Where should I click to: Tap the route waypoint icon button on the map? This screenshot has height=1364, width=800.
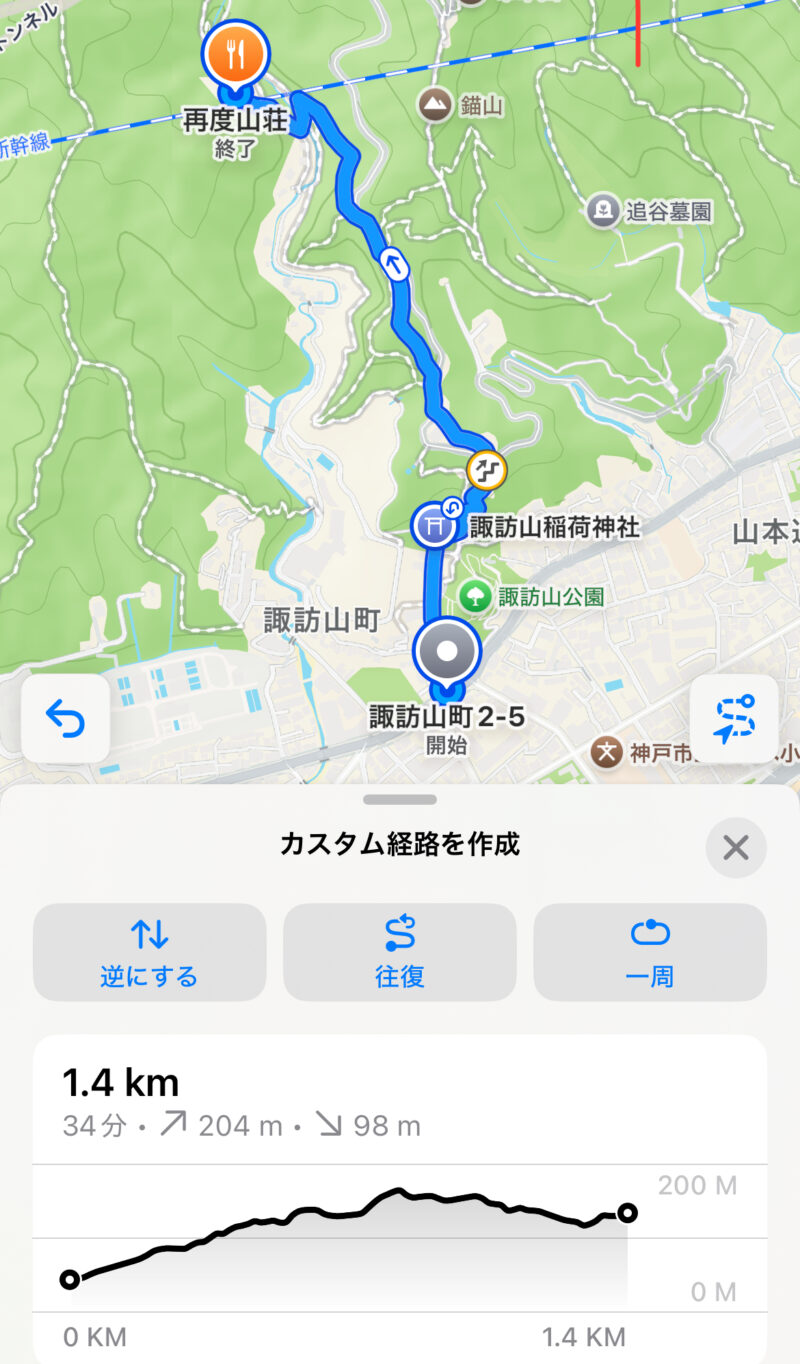[734, 718]
